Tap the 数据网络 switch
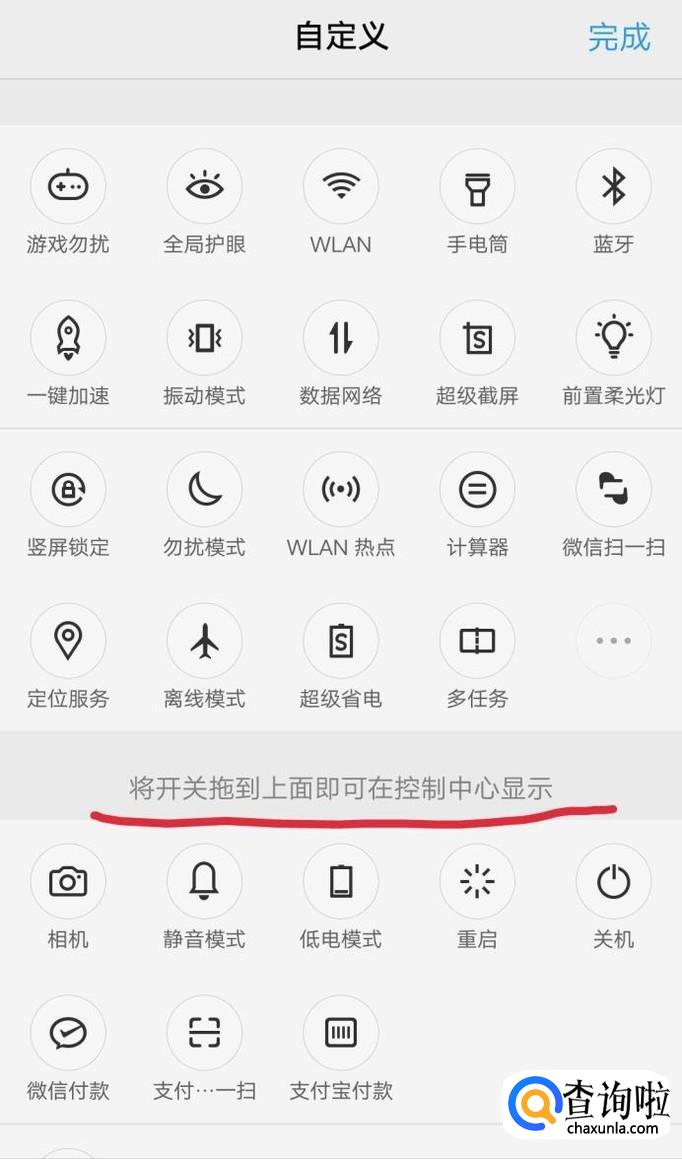682x1159 pixels. [341, 339]
